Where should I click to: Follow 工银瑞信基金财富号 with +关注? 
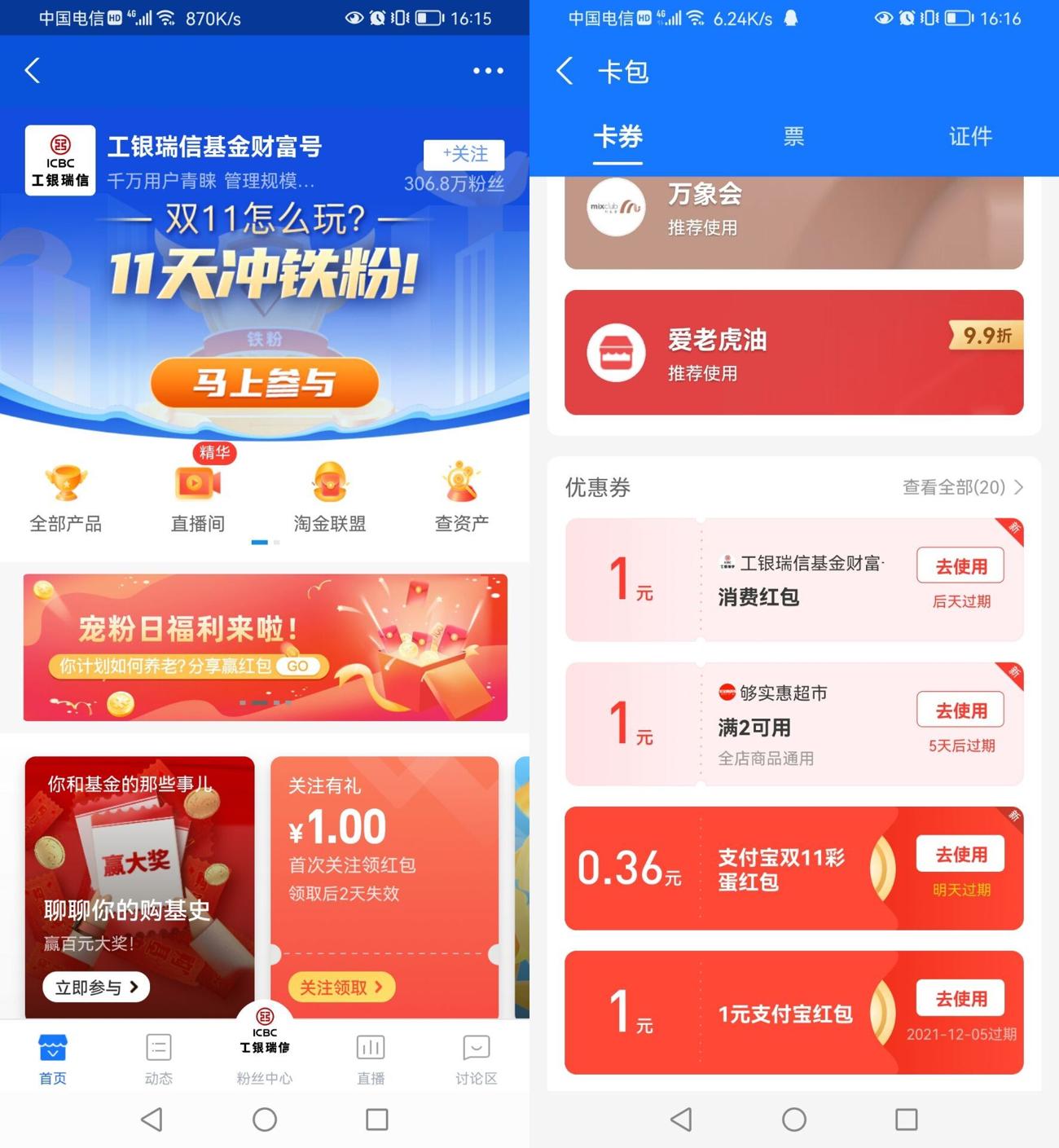click(464, 154)
